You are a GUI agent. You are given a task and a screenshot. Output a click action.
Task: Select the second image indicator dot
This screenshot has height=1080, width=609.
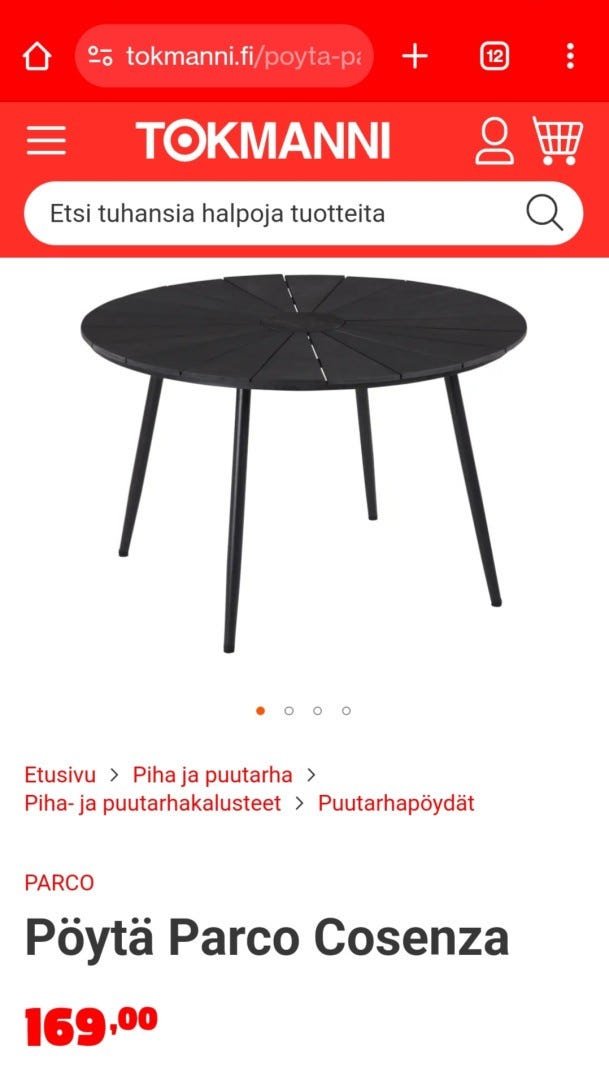pos(289,711)
